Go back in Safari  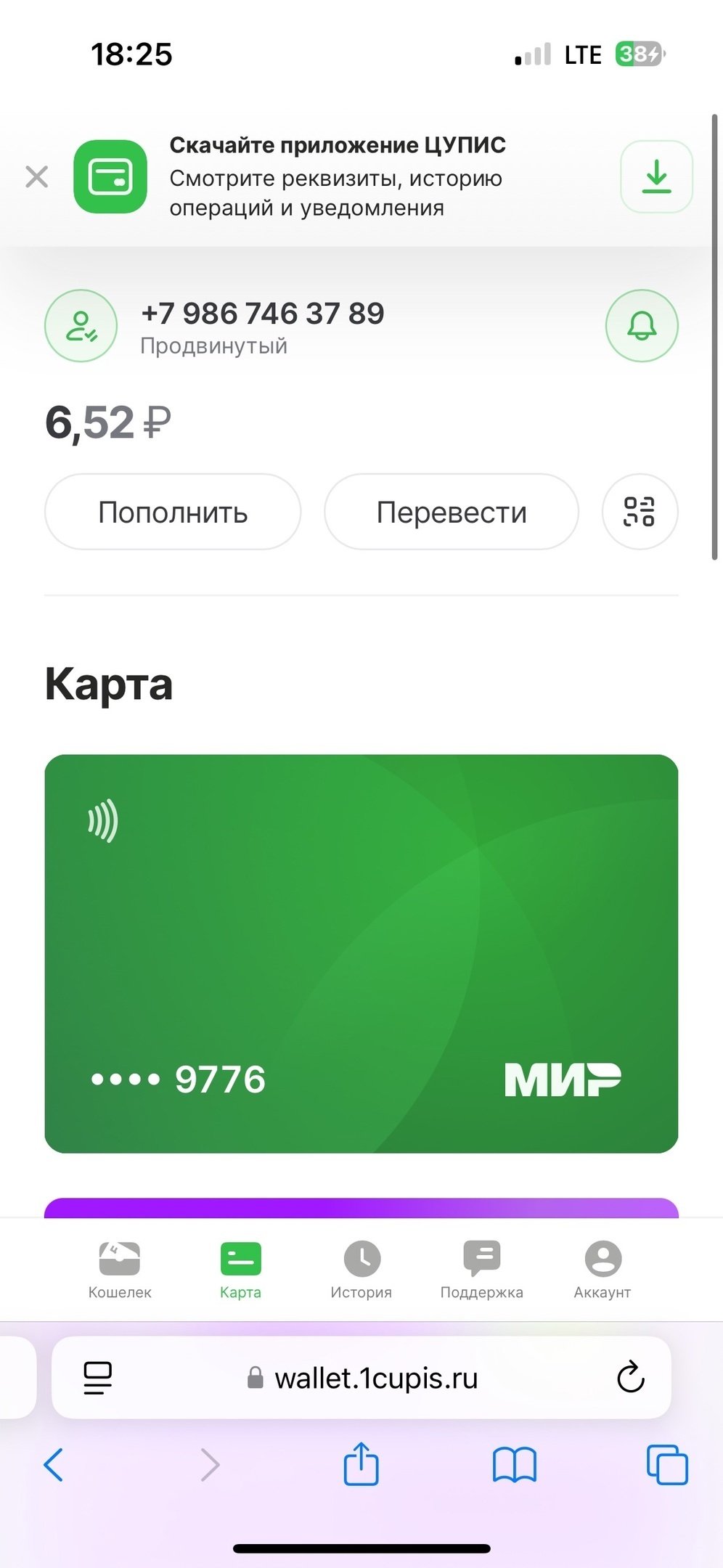click(x=54, y=1464)
